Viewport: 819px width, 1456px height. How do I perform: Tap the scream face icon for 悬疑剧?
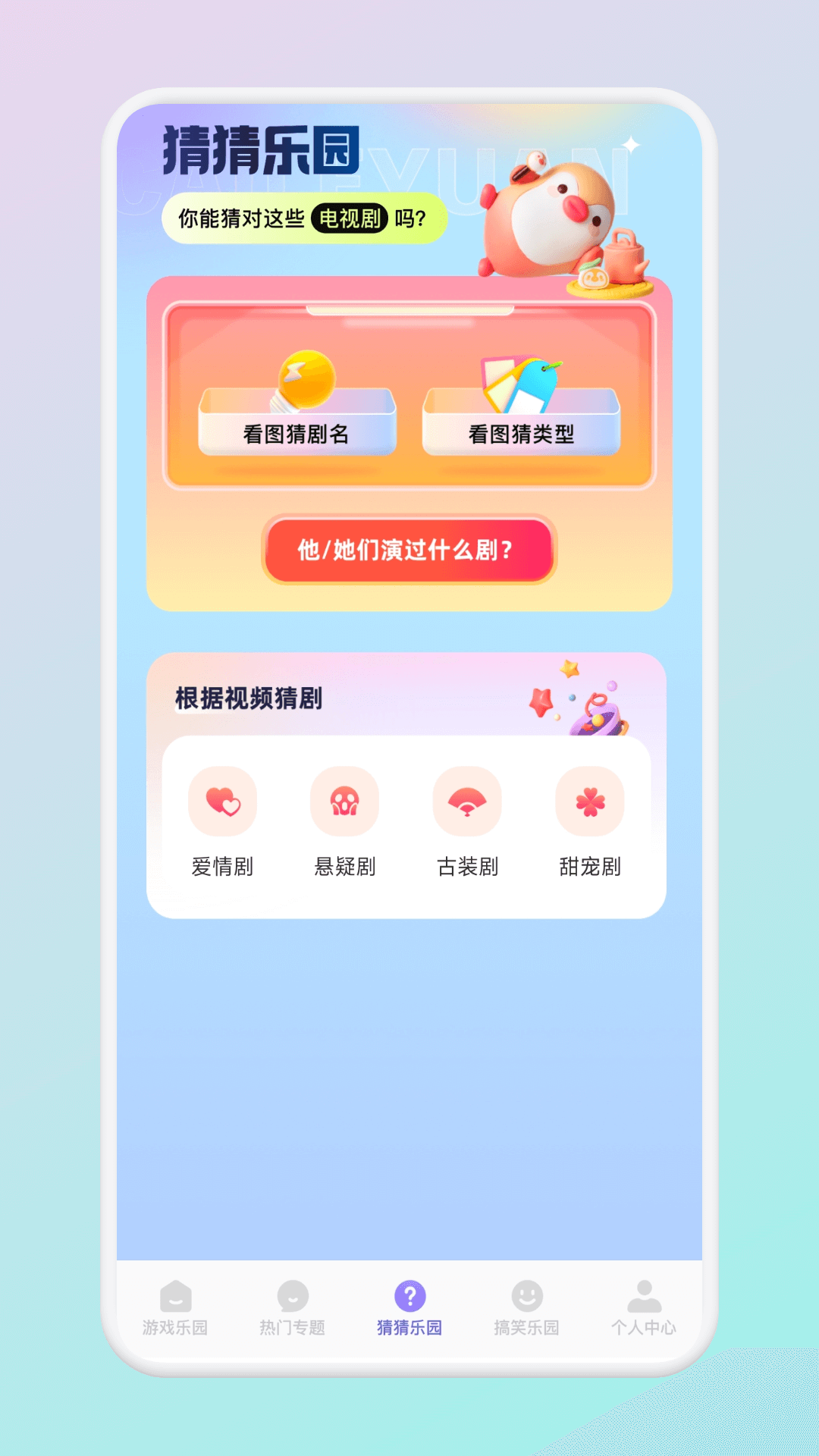345,801
